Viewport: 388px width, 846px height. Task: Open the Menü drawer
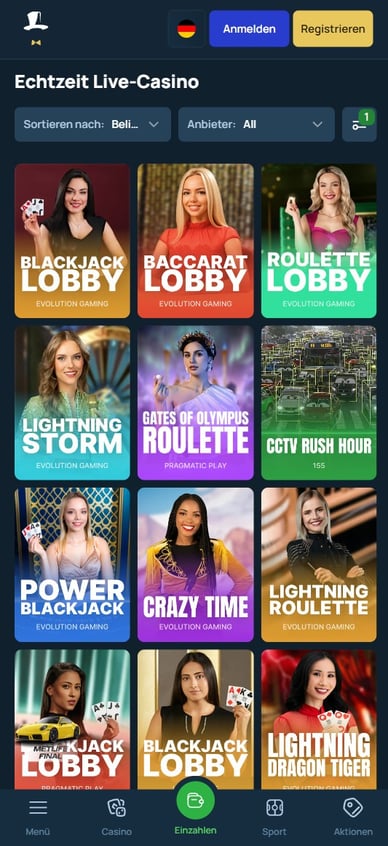[x=38, y=817]
